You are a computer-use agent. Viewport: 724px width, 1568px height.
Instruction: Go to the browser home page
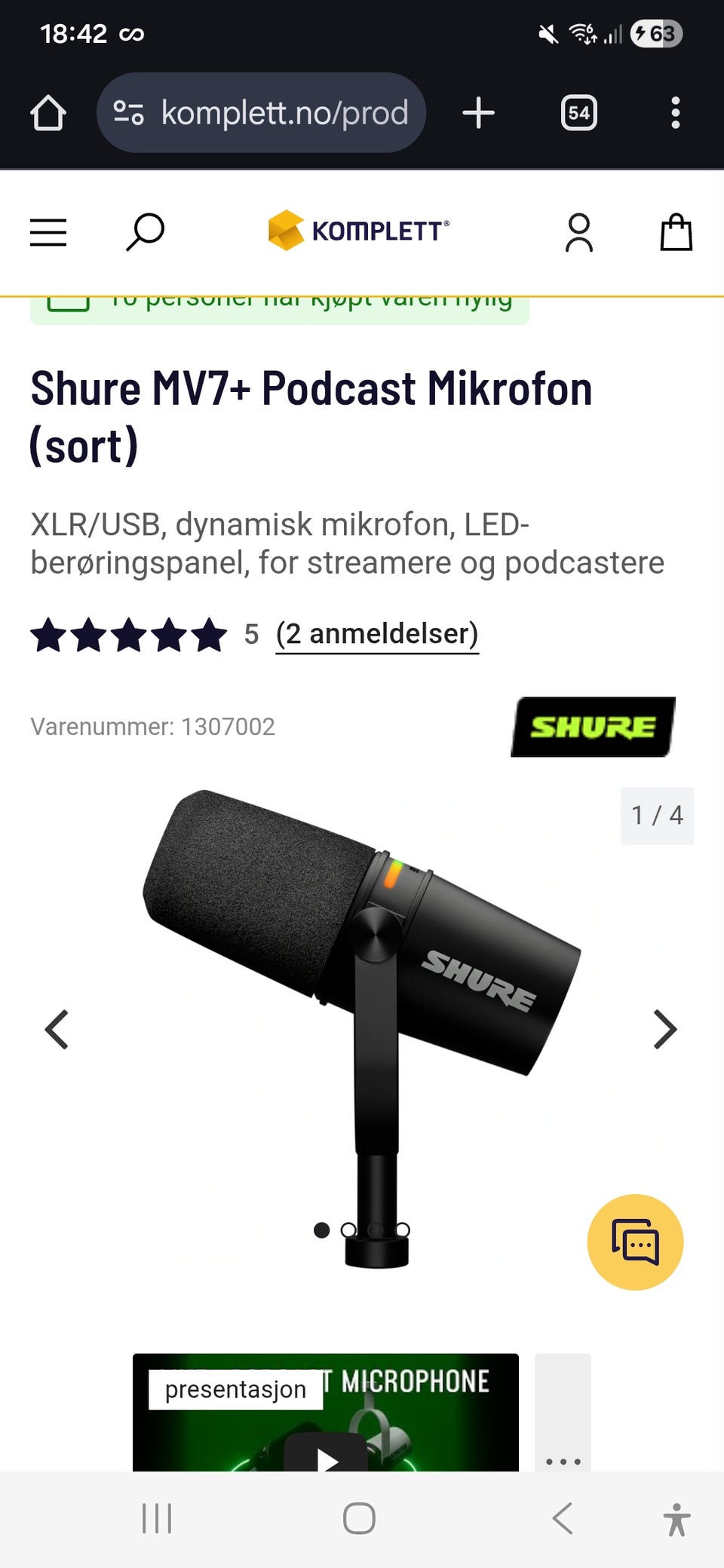point(48,113)
